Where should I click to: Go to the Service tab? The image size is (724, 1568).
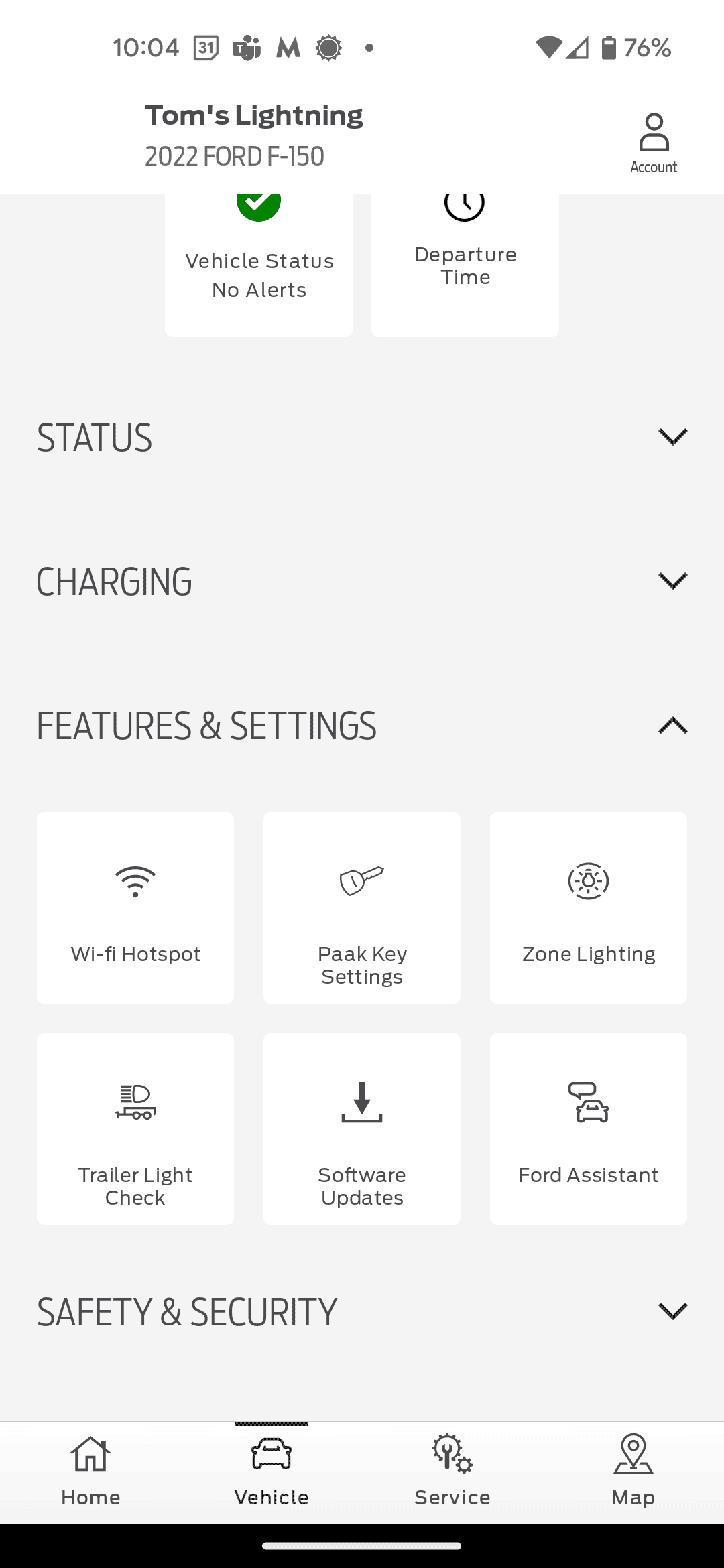pos(452,1472)
